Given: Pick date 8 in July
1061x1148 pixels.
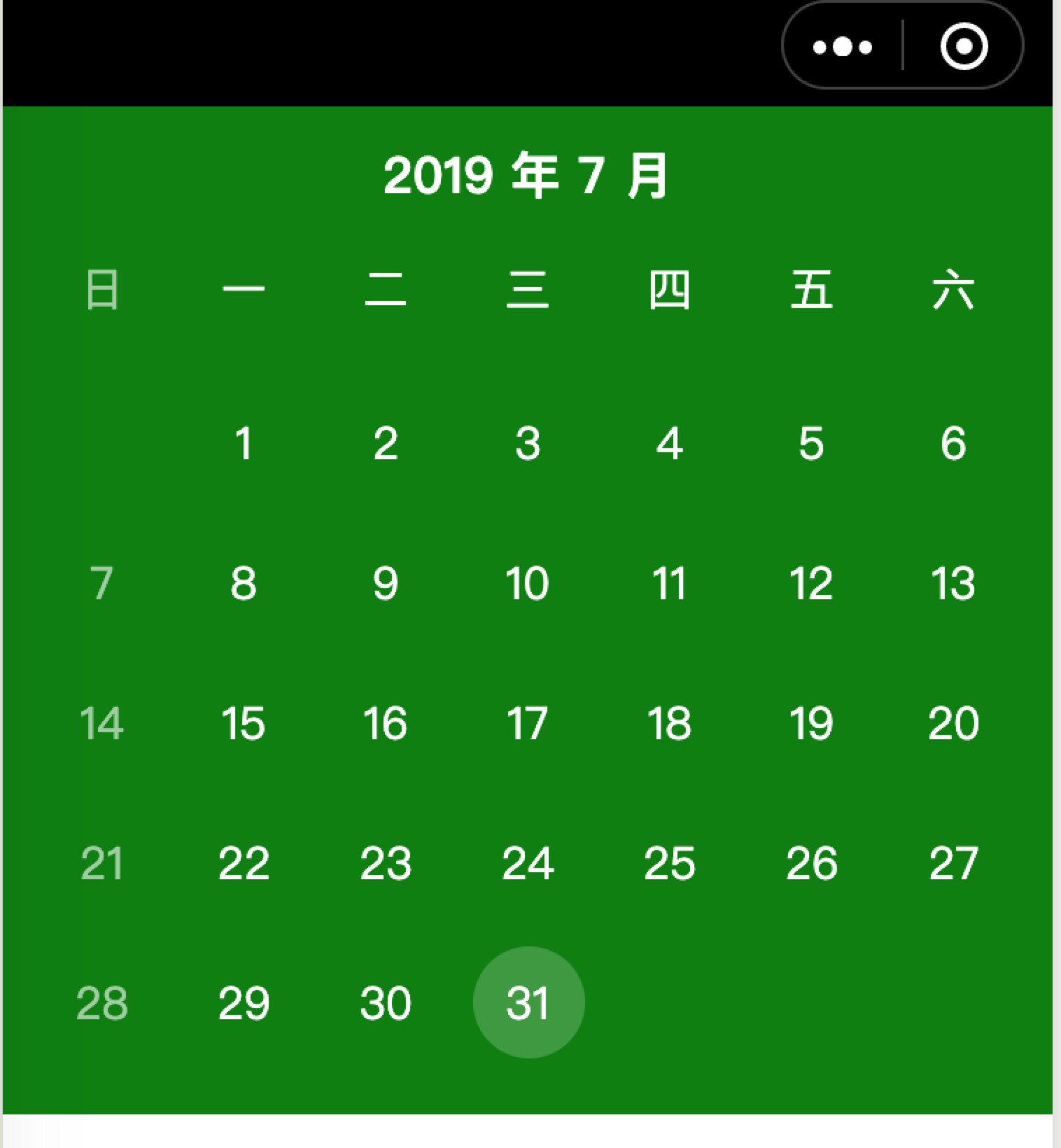Looking at the screenshot, I should (244, 583).
